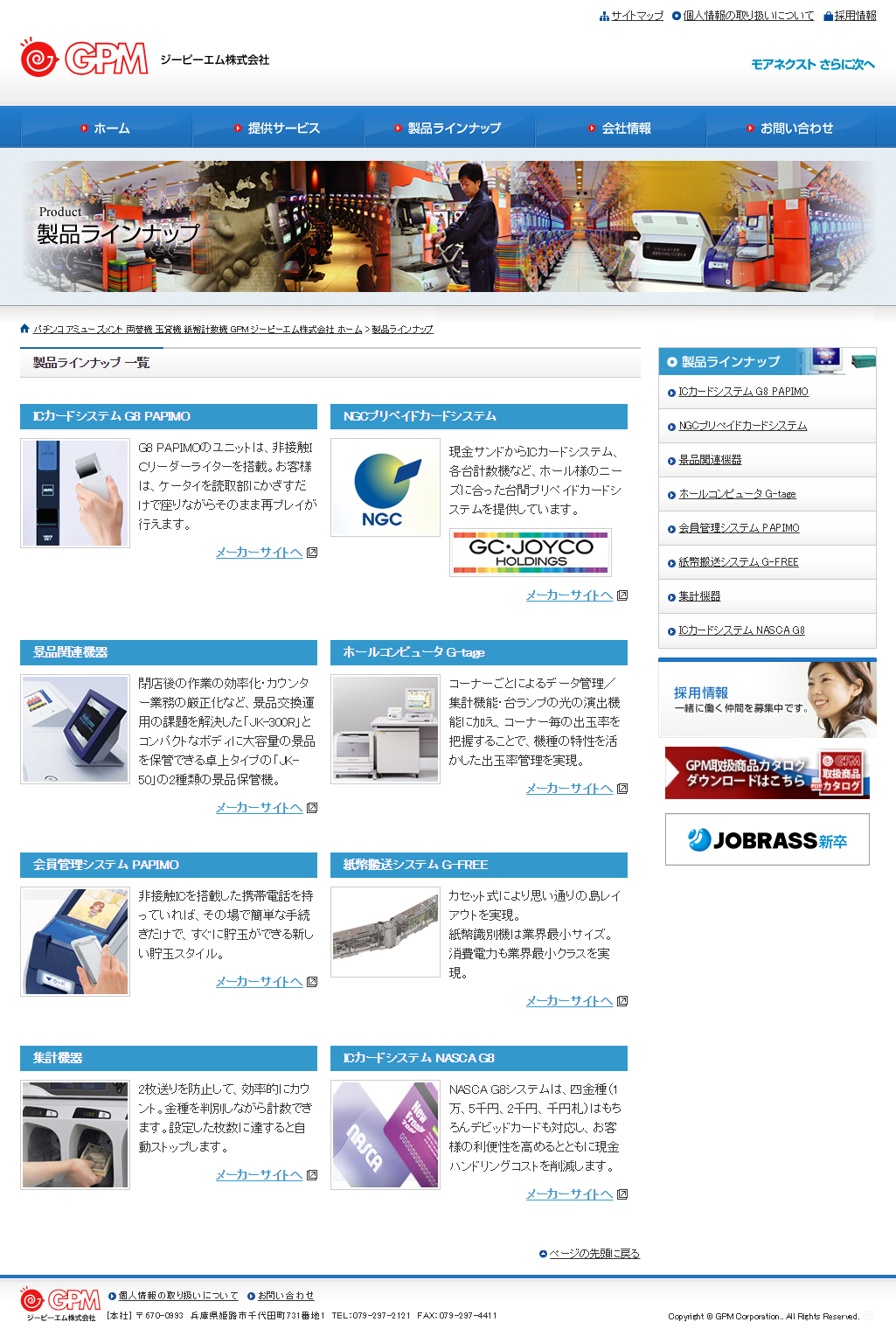Open the JOBRASS新卒 banner

pos(767,839)
